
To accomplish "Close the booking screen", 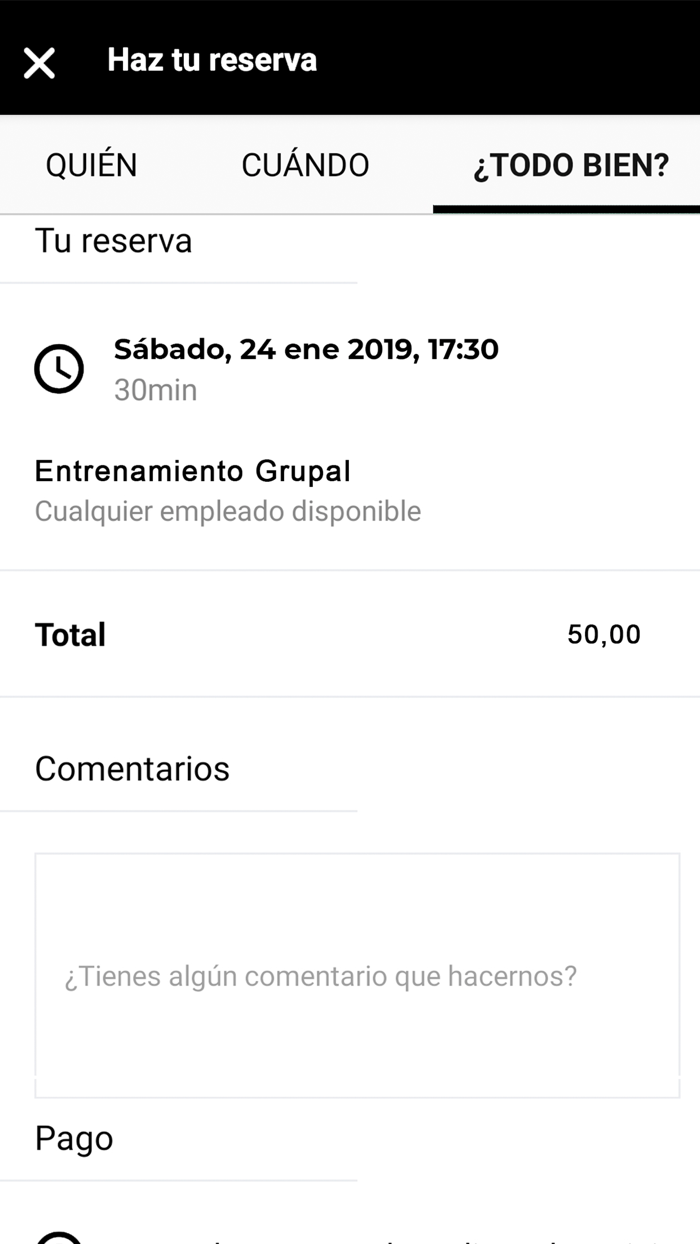I will (40, 62).
